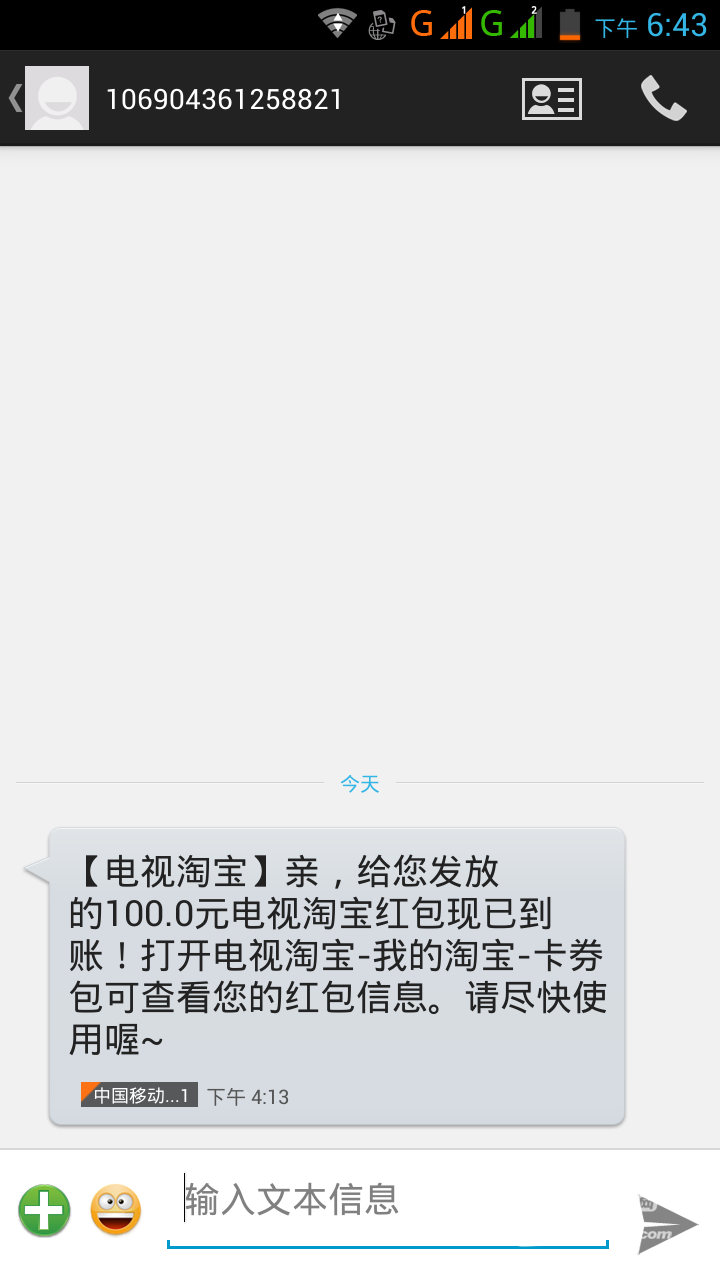Screen dimensions: 720x1280
Task: Call 106904361258821 with the phone icon
Action: [x=663, y=99]
